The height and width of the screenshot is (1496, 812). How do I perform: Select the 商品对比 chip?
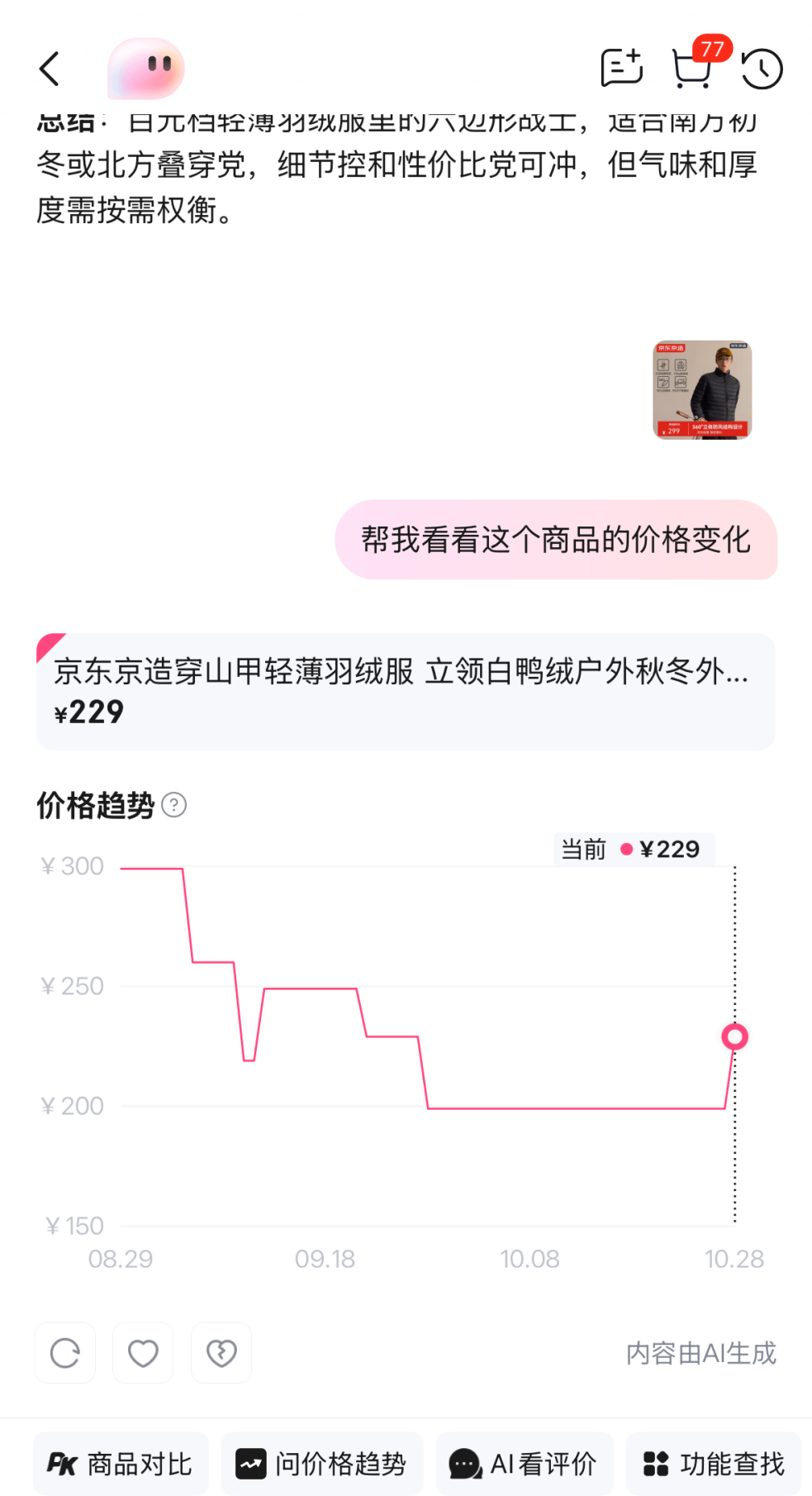[121, 1464]
